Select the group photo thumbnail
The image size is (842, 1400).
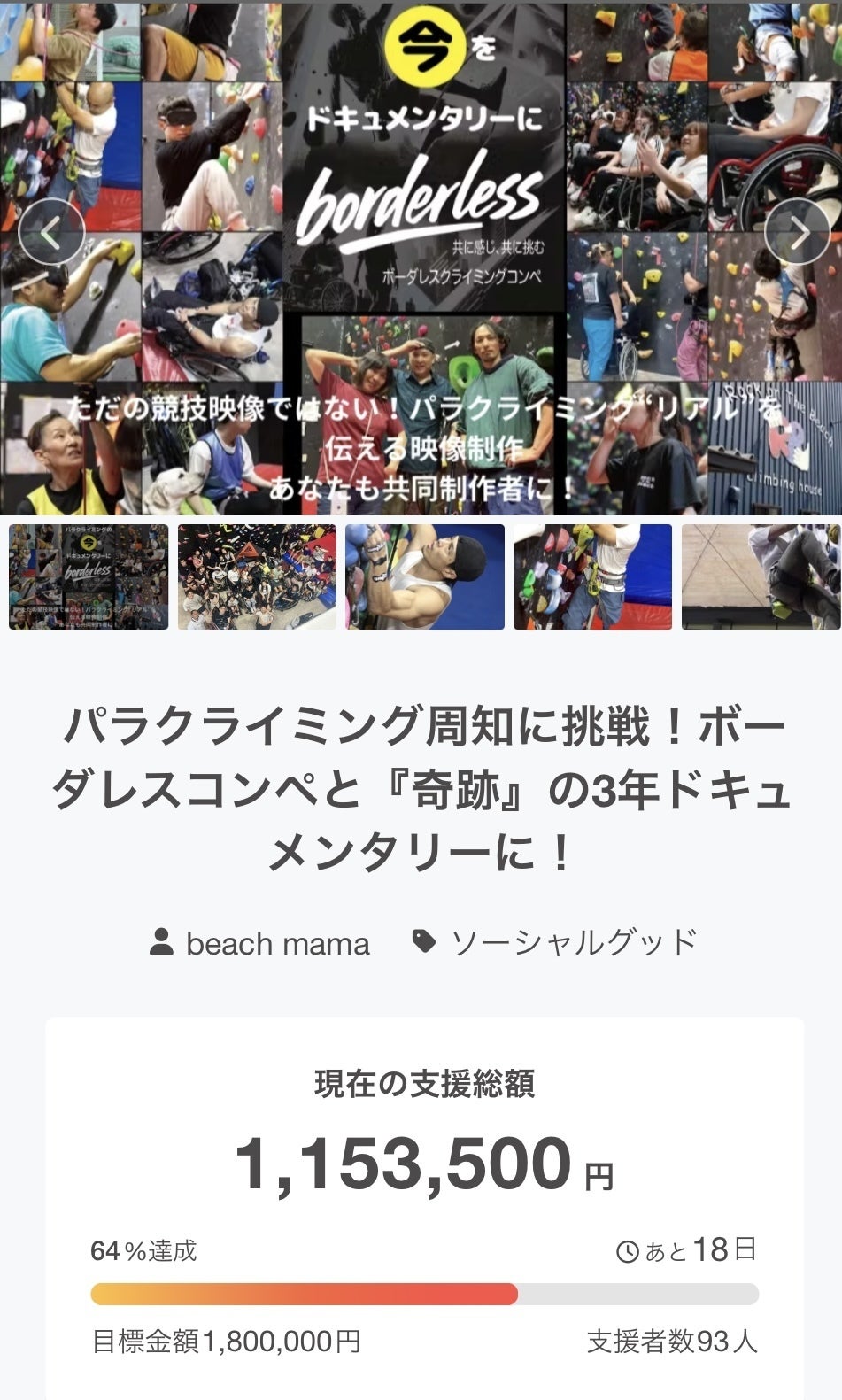(257, 577)
